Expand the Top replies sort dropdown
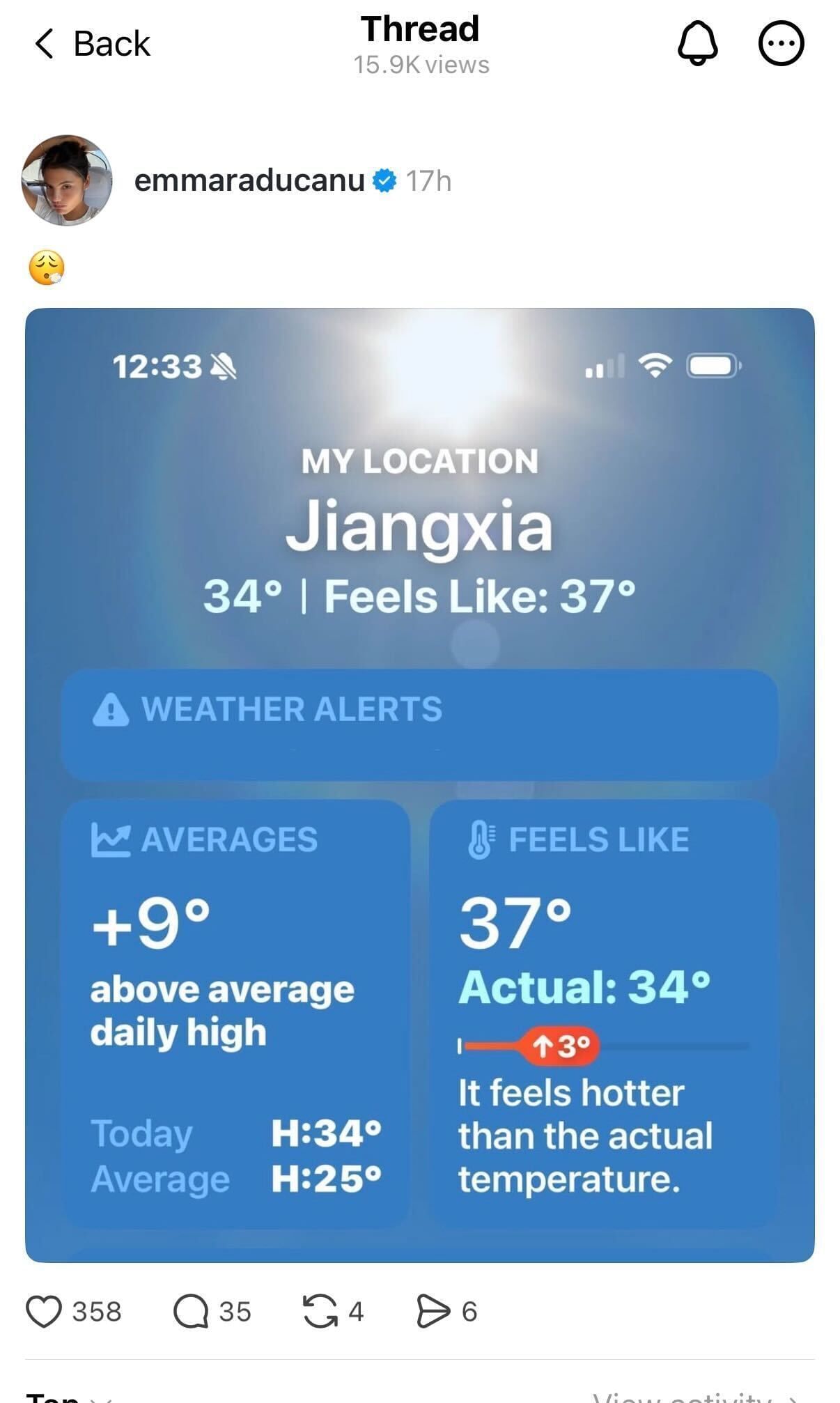Image resolution: width=840 pixels, height=1403 pixels. tap(70, 1397)
